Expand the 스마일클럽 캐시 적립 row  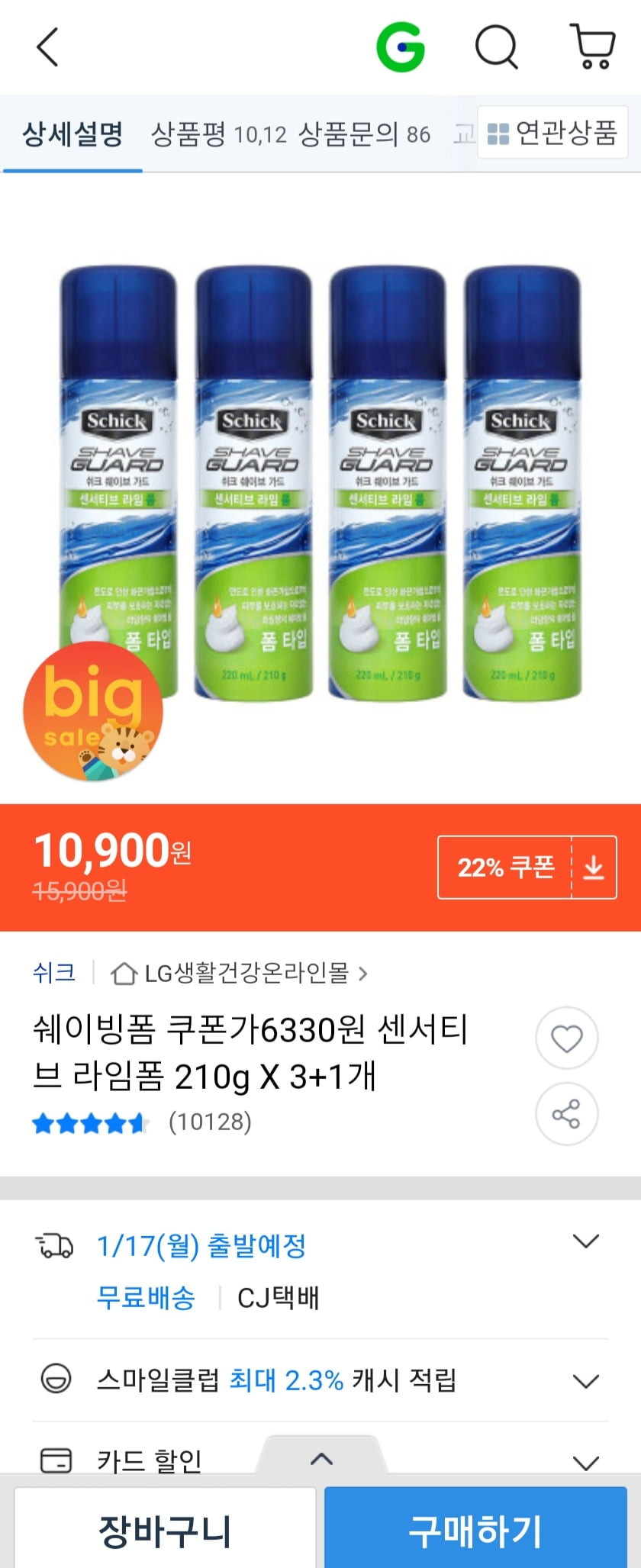coord(585,1380)
